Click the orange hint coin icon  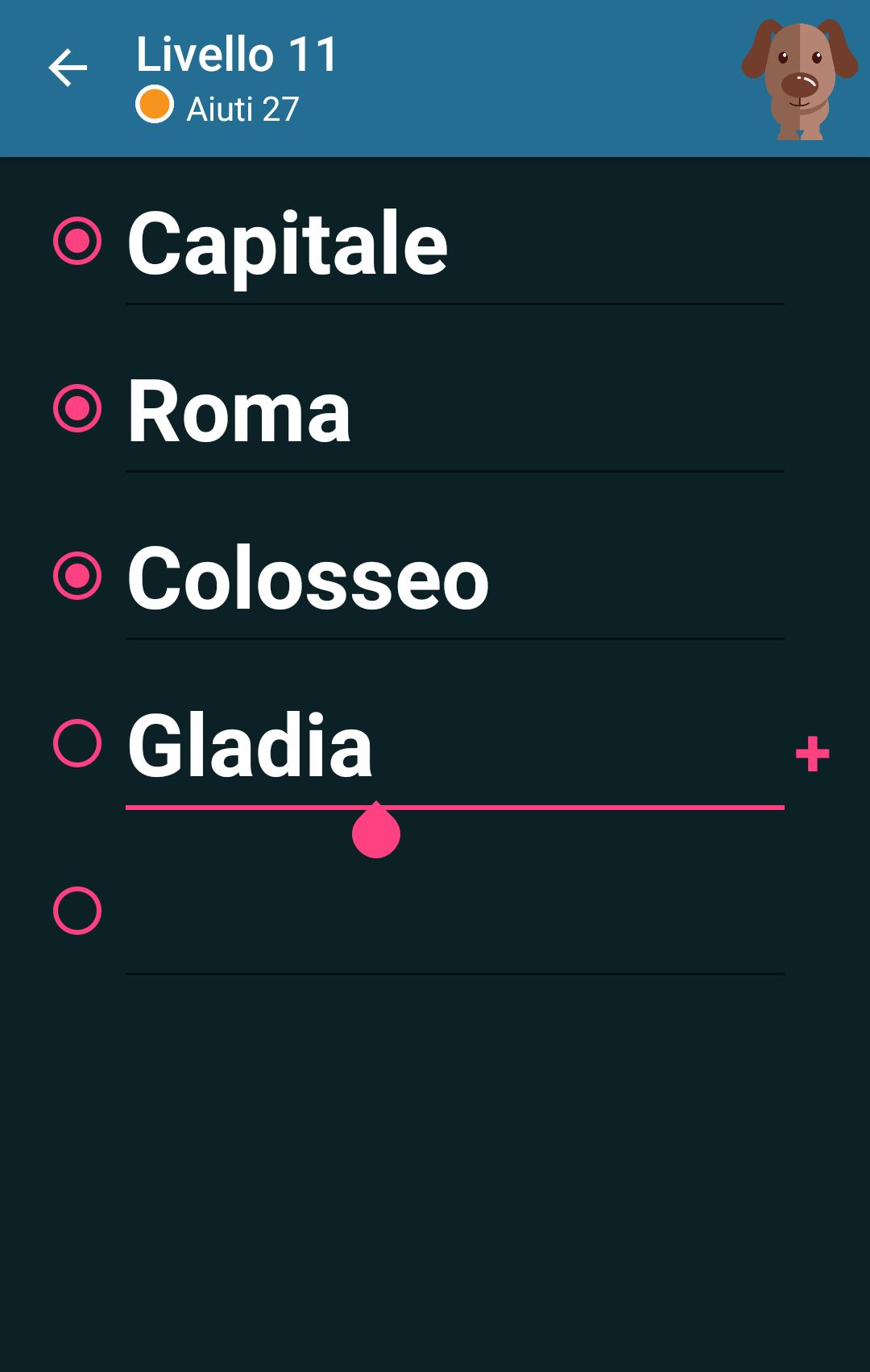coord(155,105)
